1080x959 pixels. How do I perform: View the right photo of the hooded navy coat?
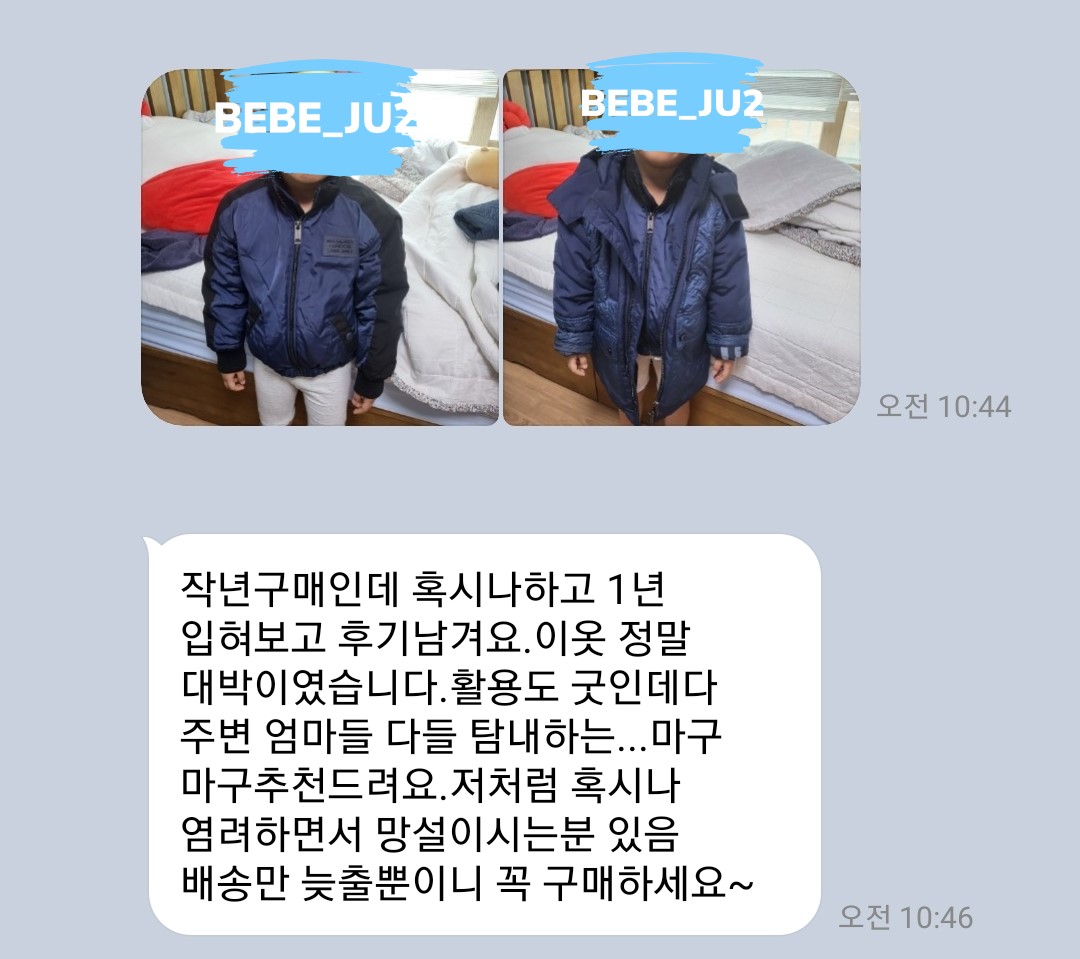(x=681, y=248)
